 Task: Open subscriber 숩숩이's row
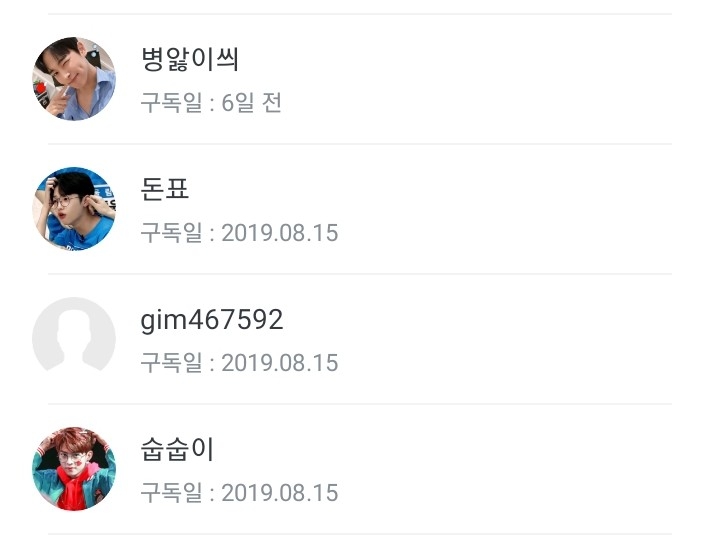click(x=360, y=469)
